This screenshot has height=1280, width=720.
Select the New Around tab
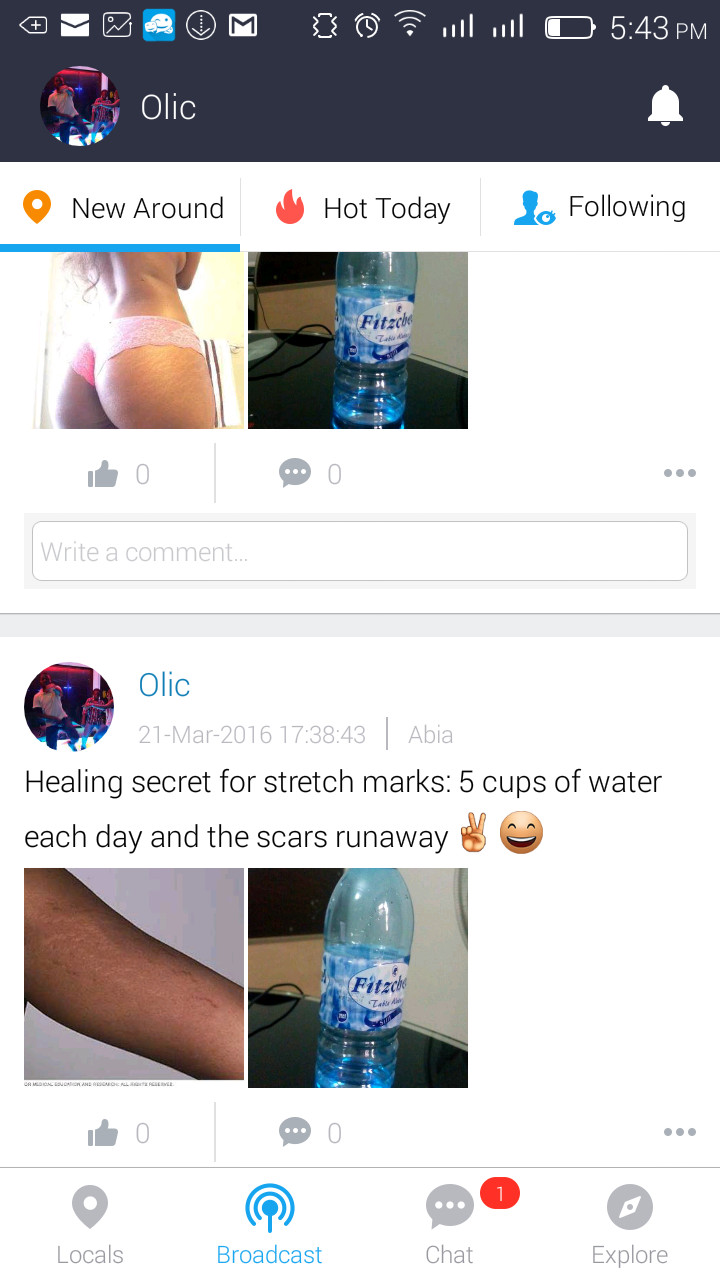pos(120,208)
